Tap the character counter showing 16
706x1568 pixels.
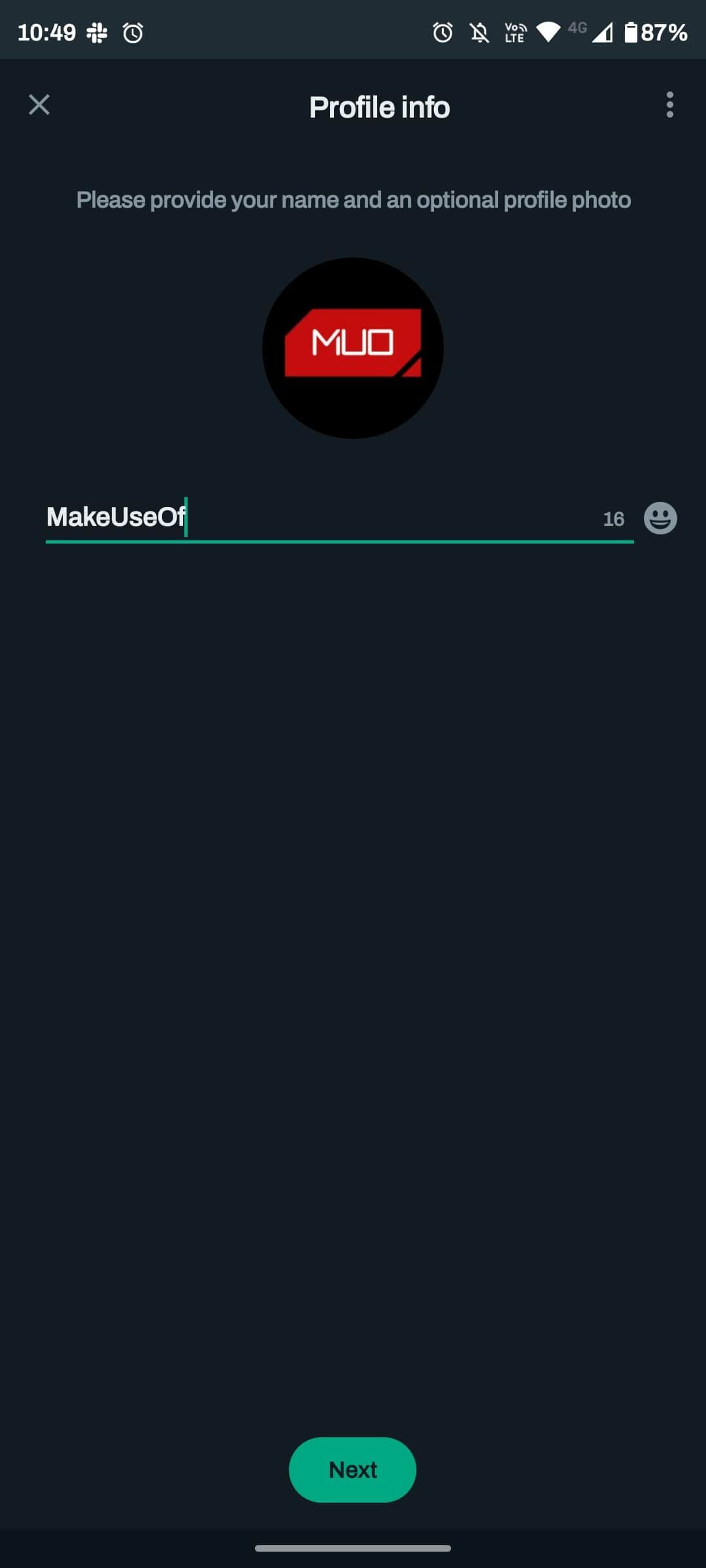pos(613,519)
